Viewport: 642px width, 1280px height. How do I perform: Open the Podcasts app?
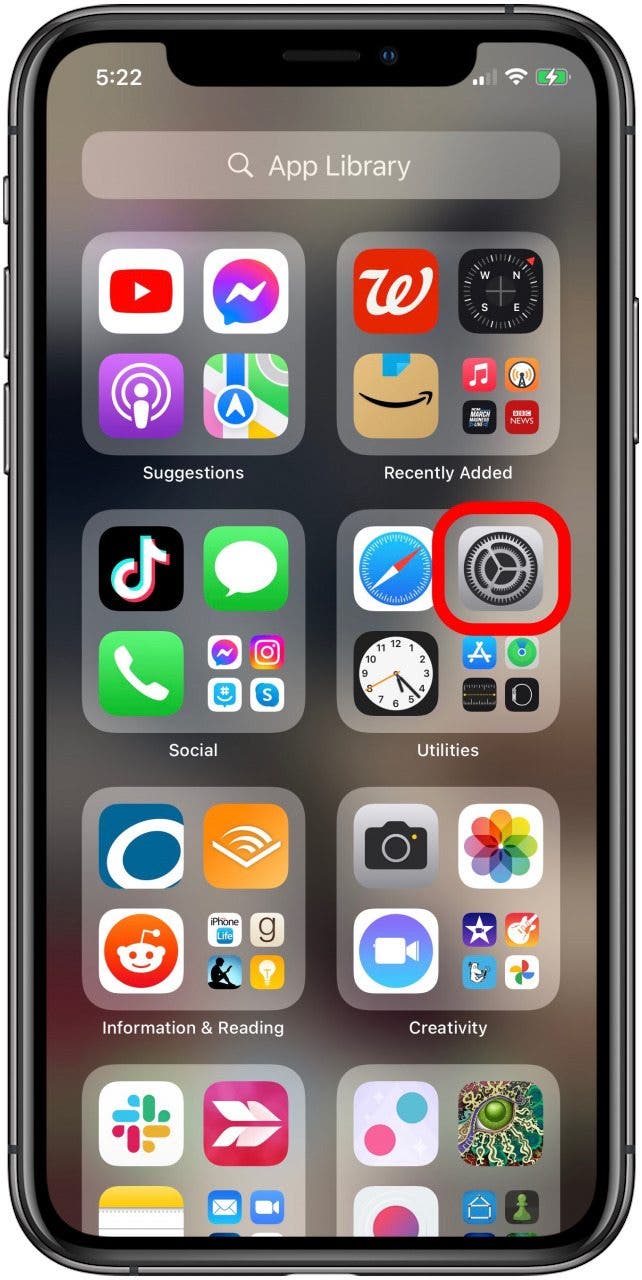coord(141,396)
